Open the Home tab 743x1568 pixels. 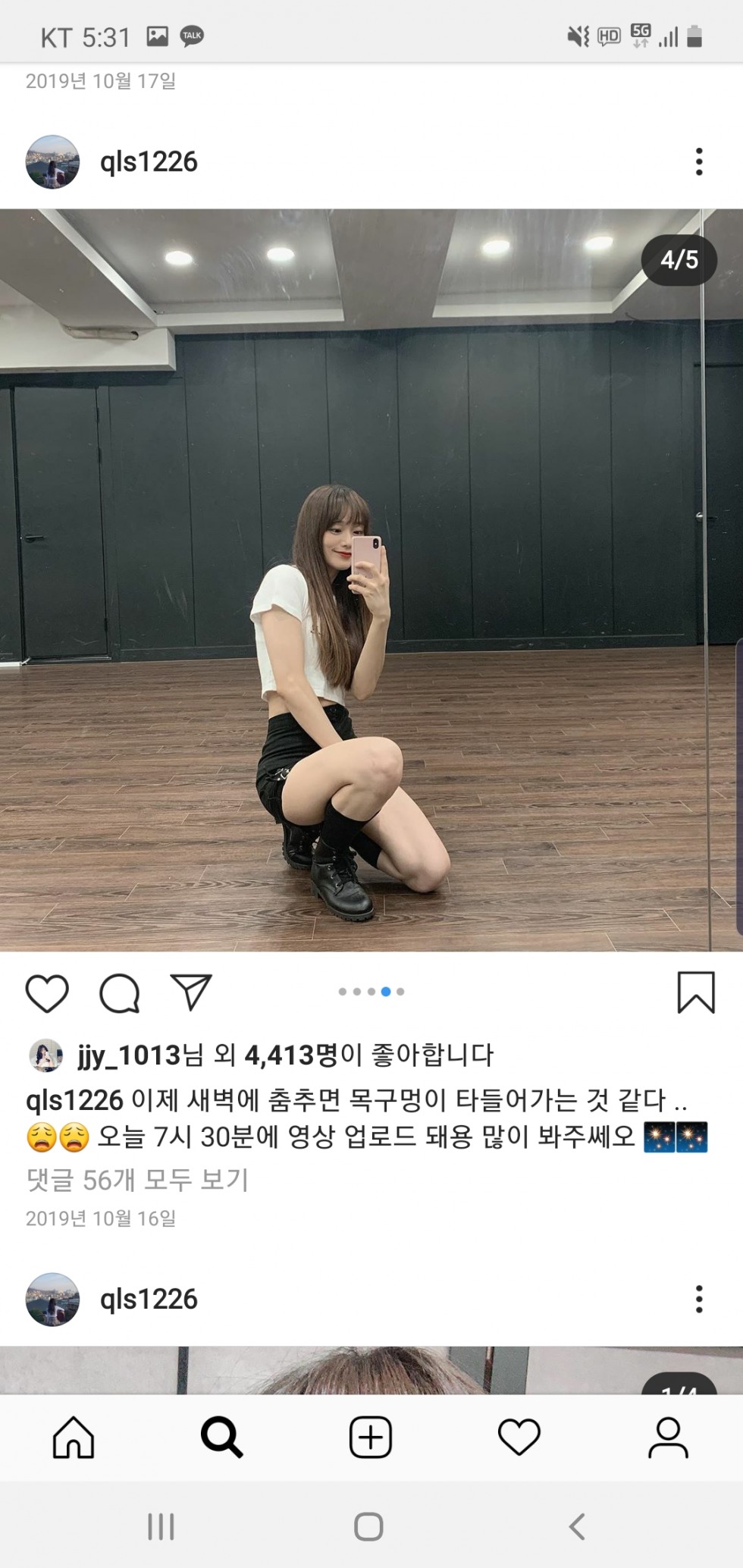(74, 1437)
